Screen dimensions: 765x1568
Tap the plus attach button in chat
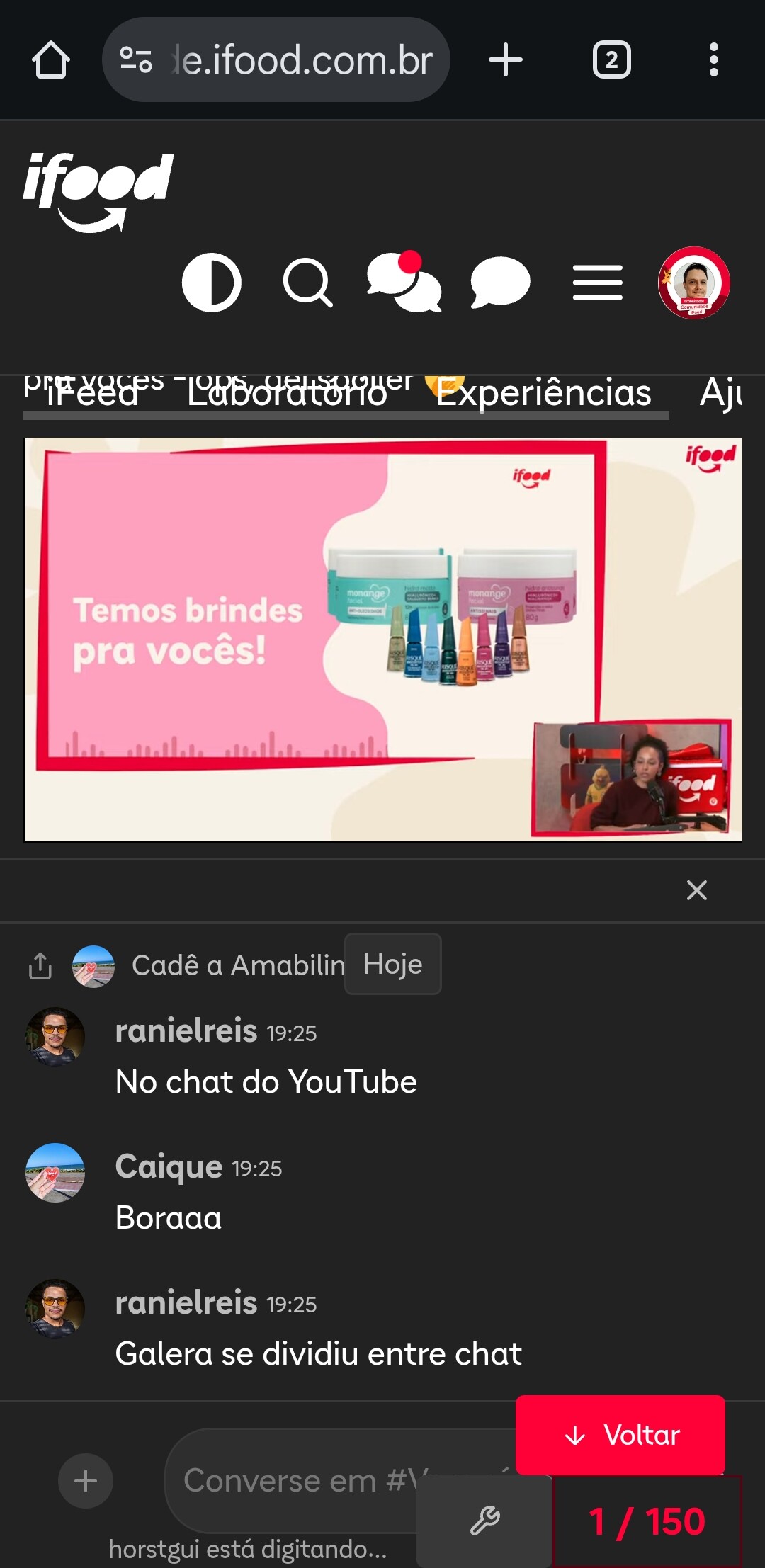[86, 1481]
